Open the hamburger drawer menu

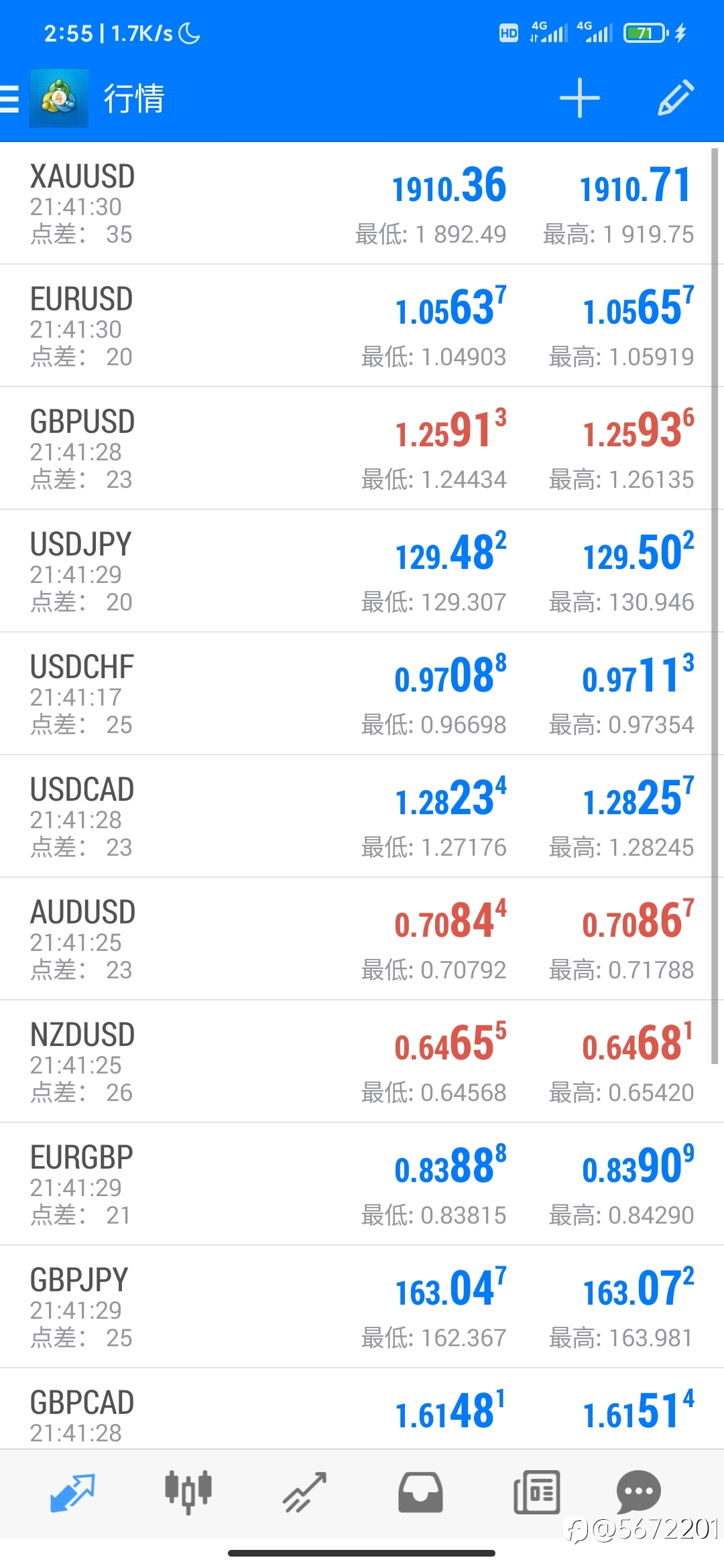(x=9, y=99)
